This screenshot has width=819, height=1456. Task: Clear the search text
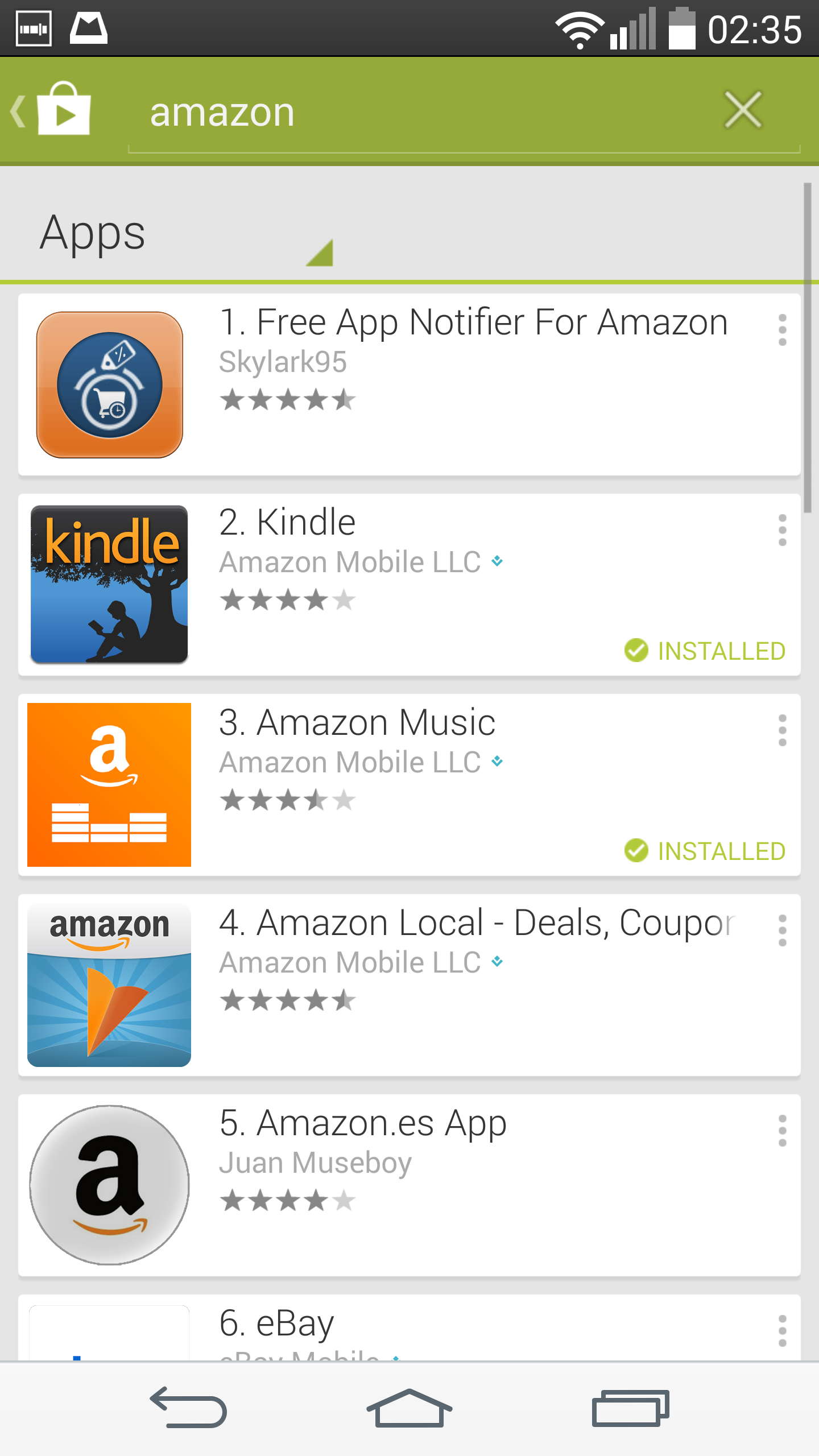click(x=742, y=110)
